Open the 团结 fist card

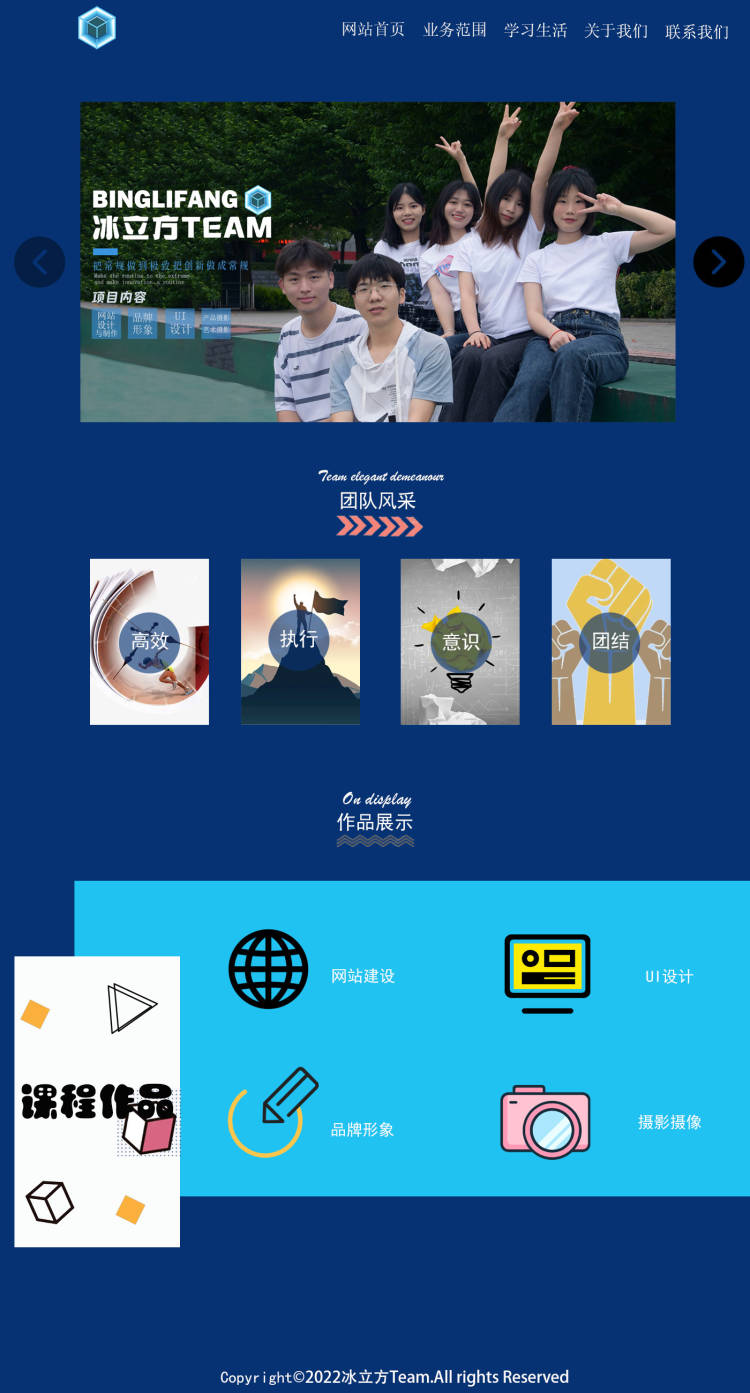coord(611,641)
